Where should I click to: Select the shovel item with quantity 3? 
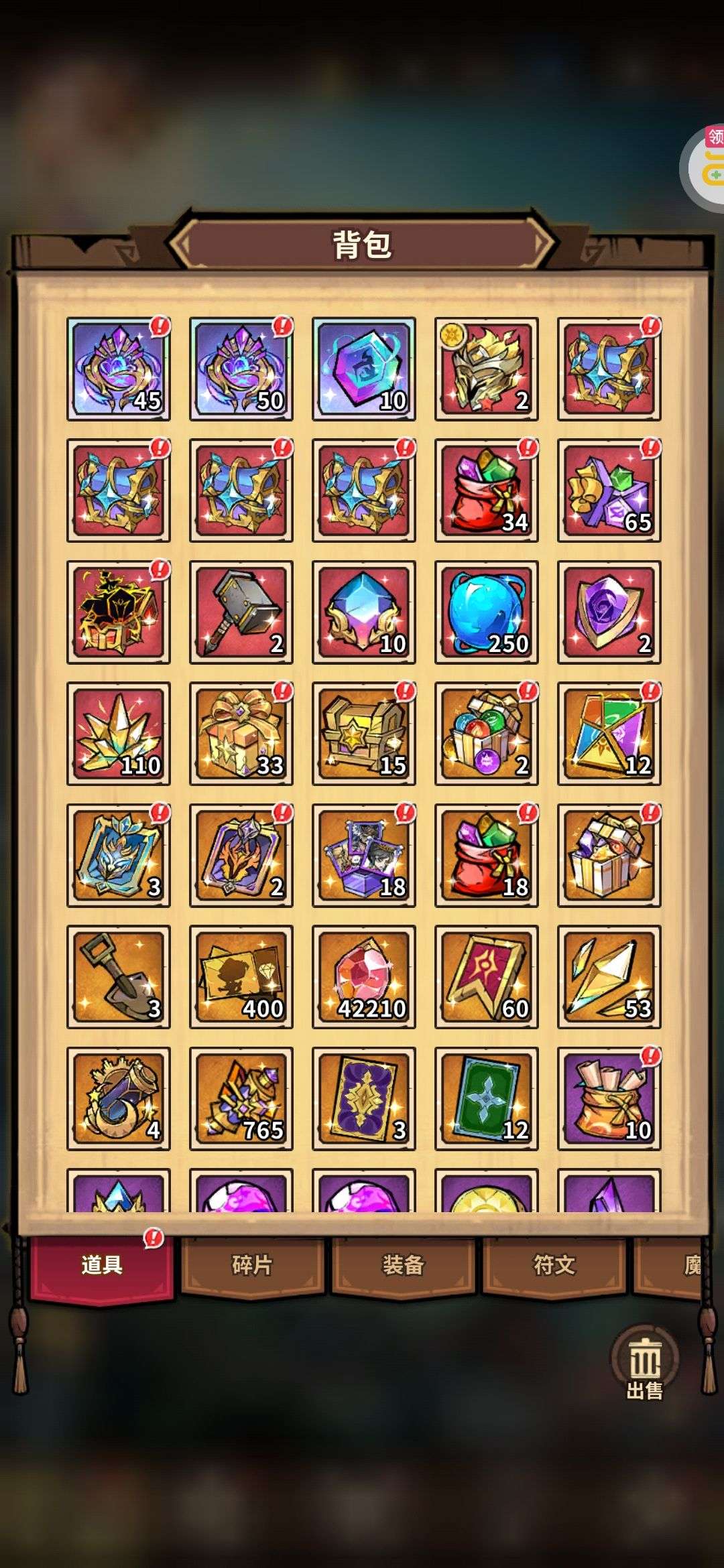(118, 977)
